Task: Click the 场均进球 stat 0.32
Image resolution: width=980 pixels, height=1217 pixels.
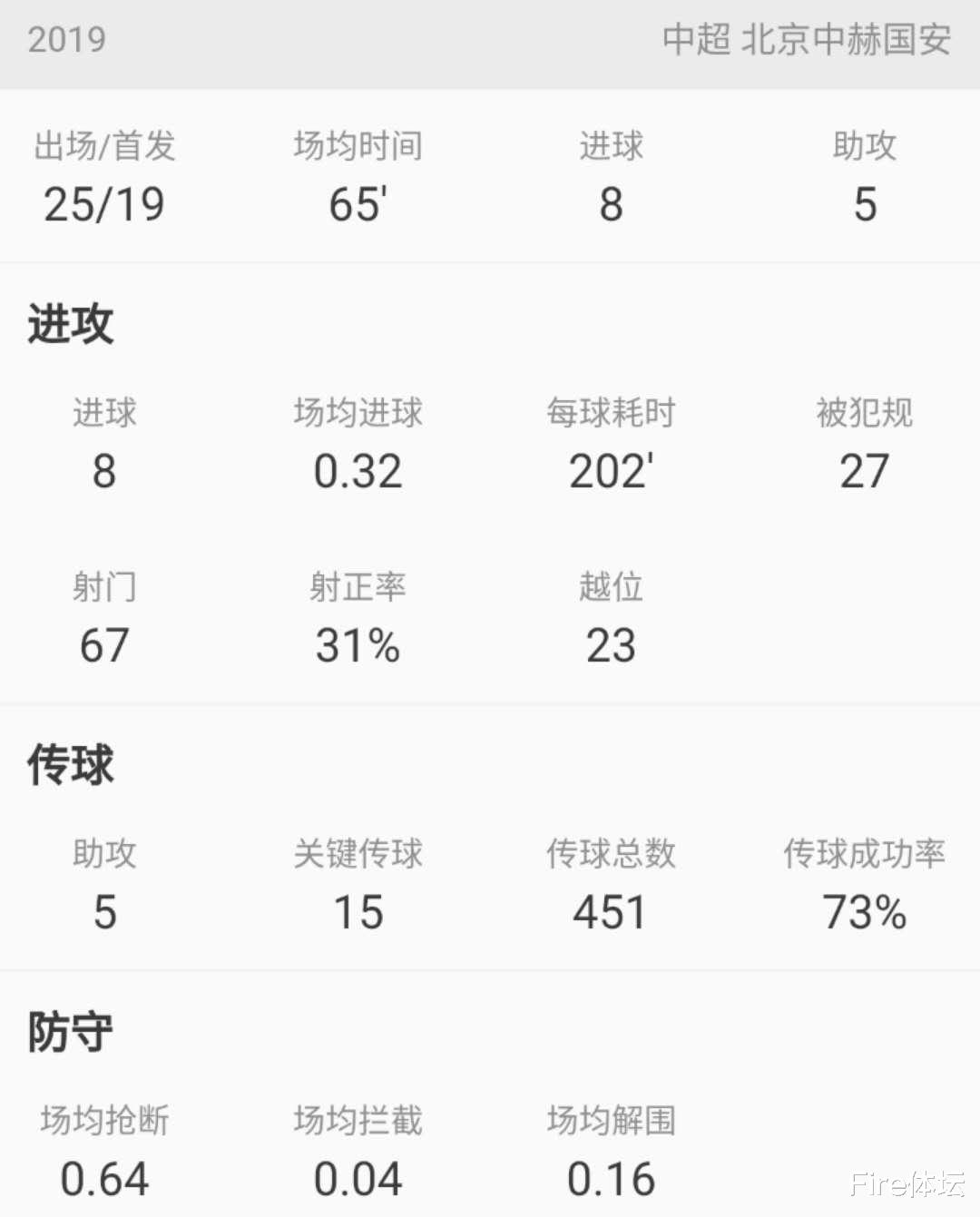Action: [358, 470]
